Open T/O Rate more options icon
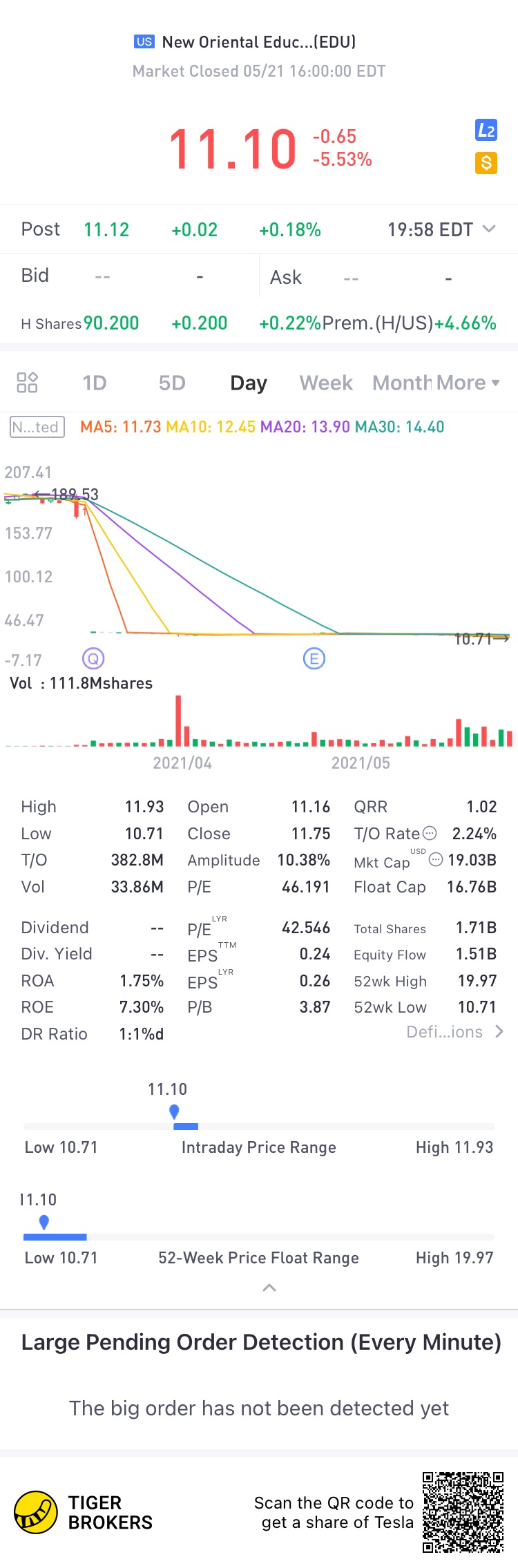 (430, 833)
